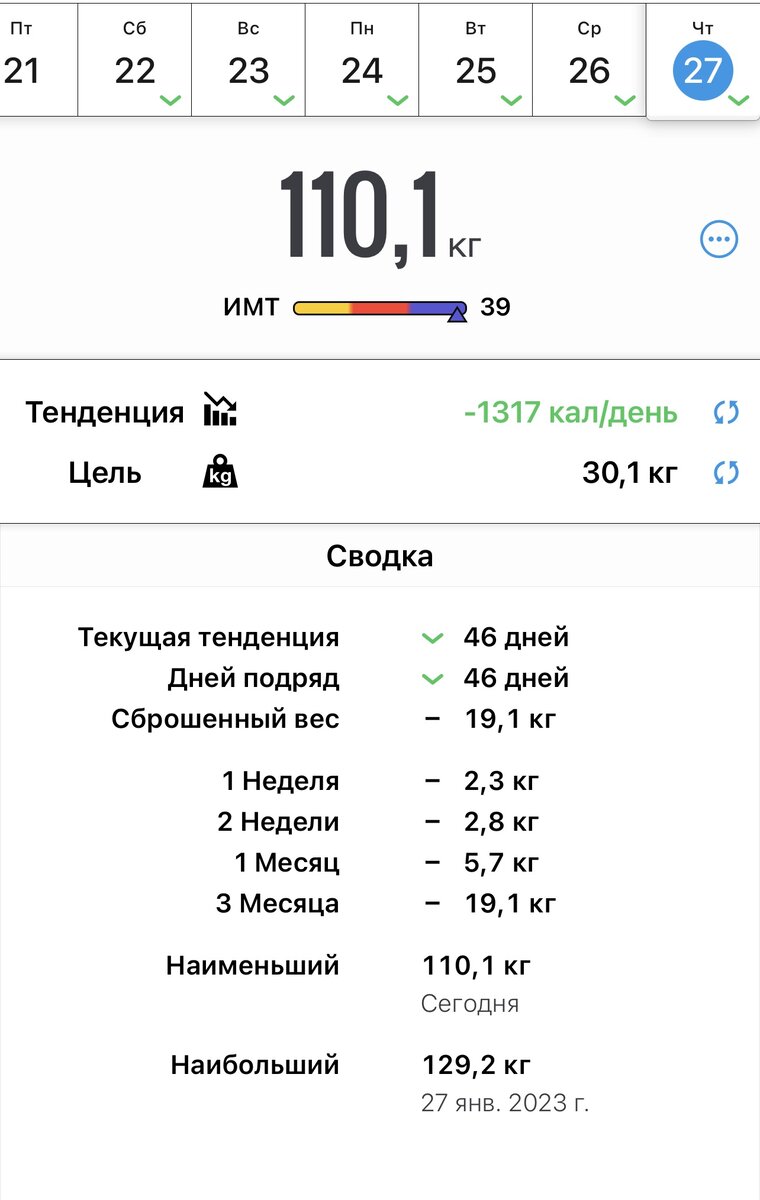
Task: Open the Текущая тенденция dropdown chevron
Action: [430, 637]
